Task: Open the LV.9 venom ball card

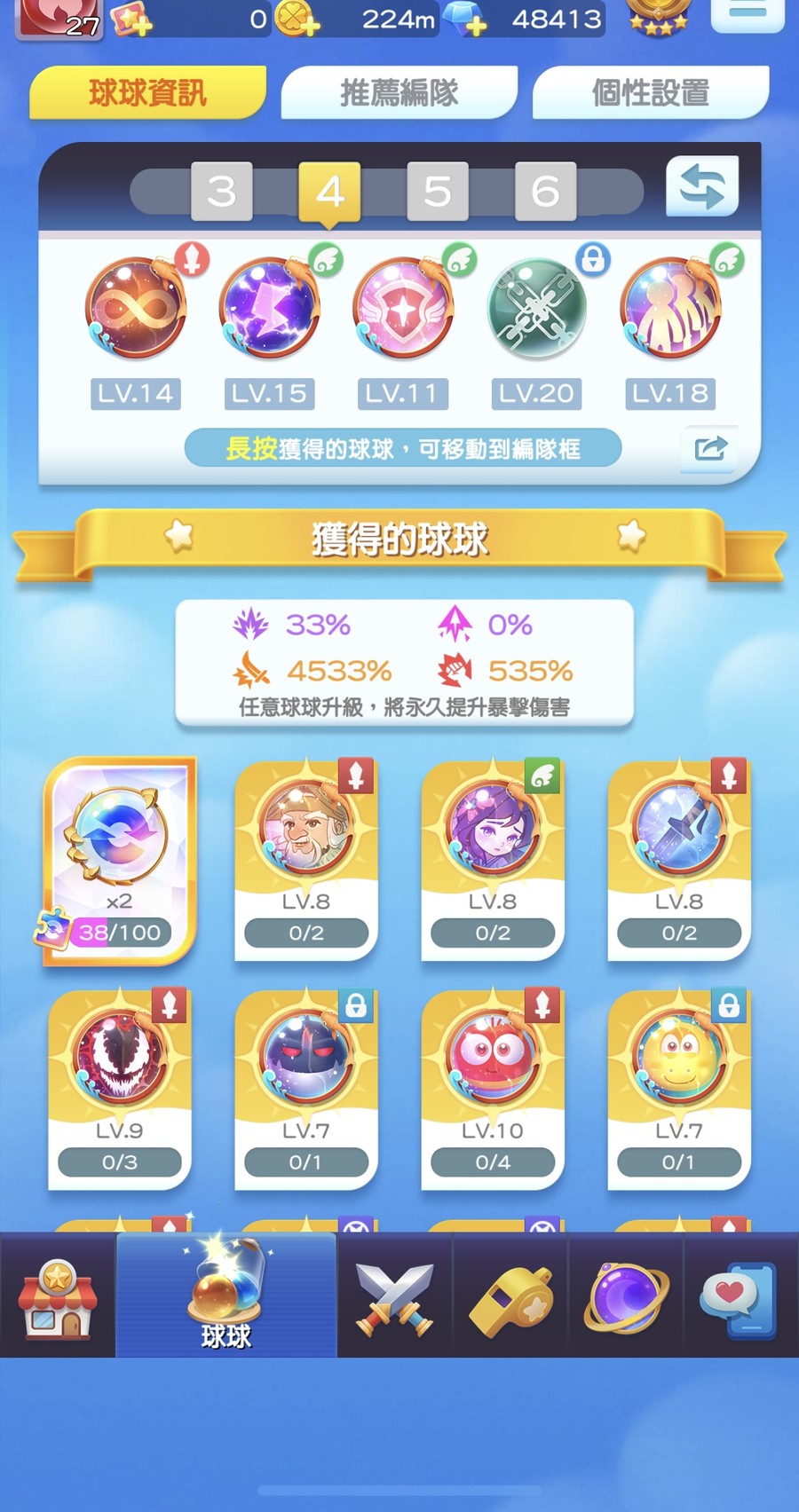Action: [120, 1088]
